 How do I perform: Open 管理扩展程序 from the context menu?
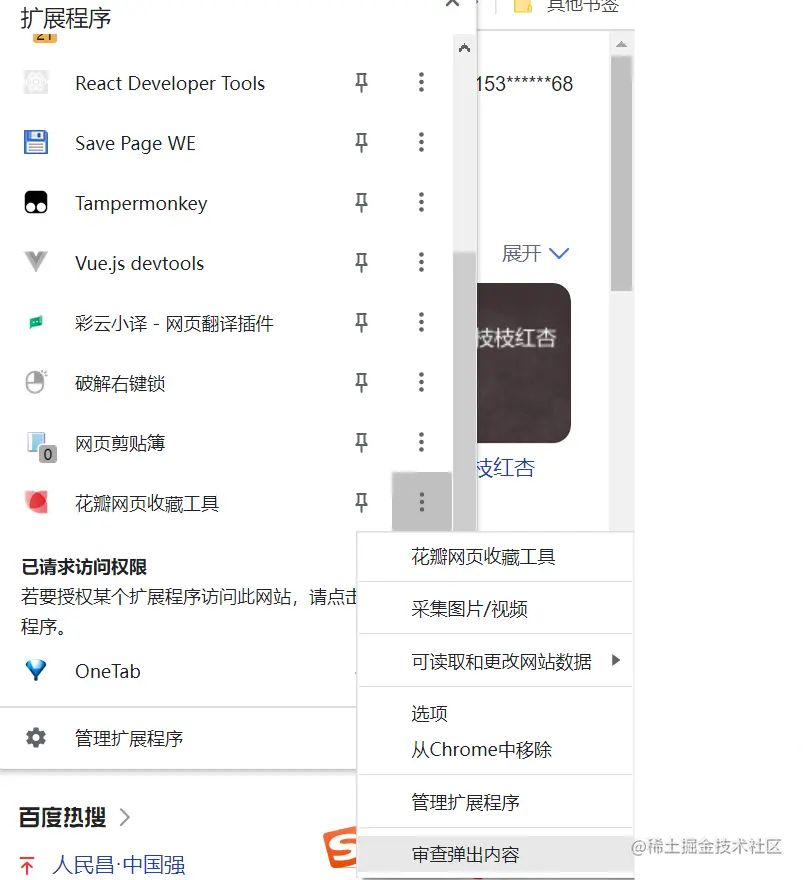[465, 802]
